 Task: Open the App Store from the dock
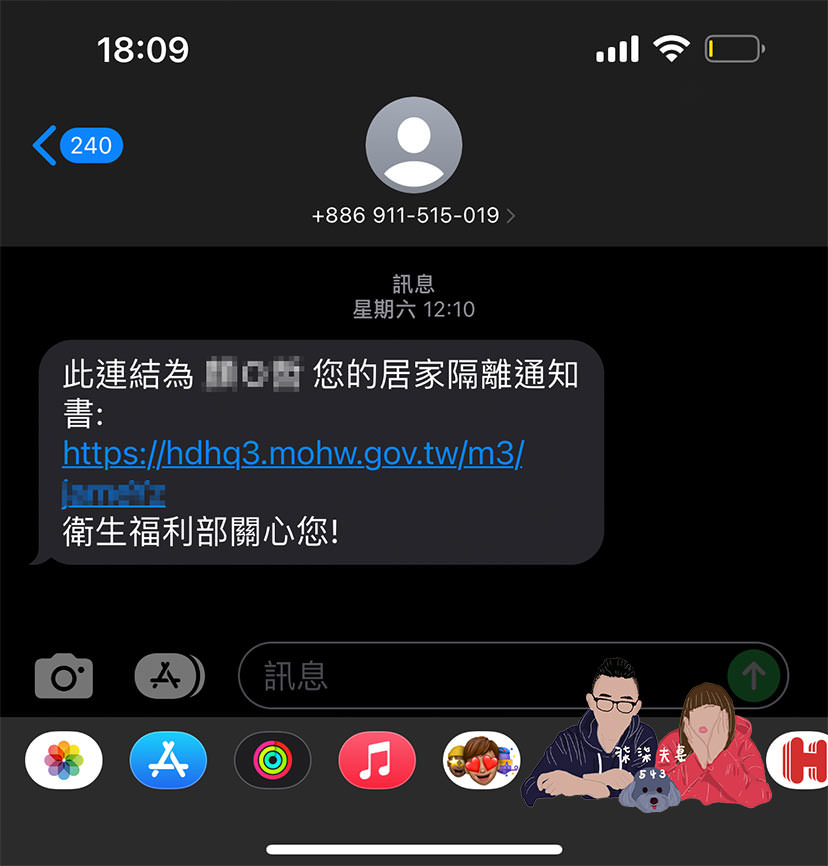click(168, 761)
